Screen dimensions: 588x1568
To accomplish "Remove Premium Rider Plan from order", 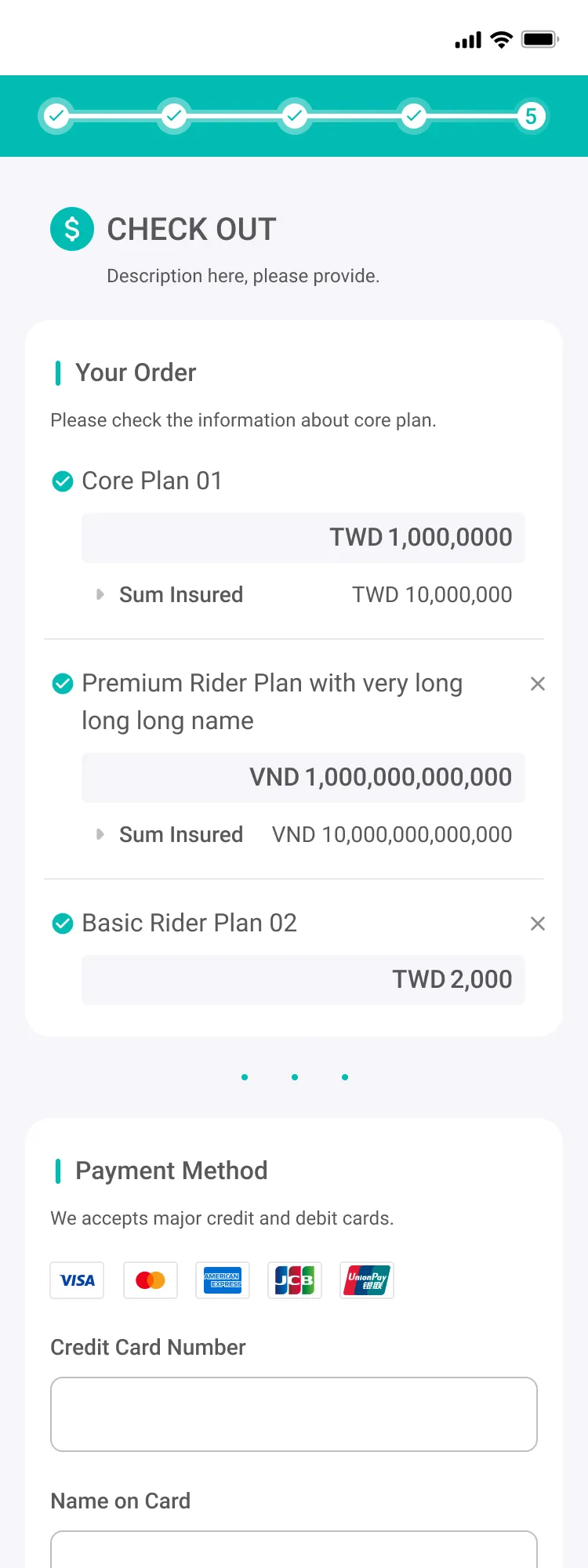I will click(537, 684).
